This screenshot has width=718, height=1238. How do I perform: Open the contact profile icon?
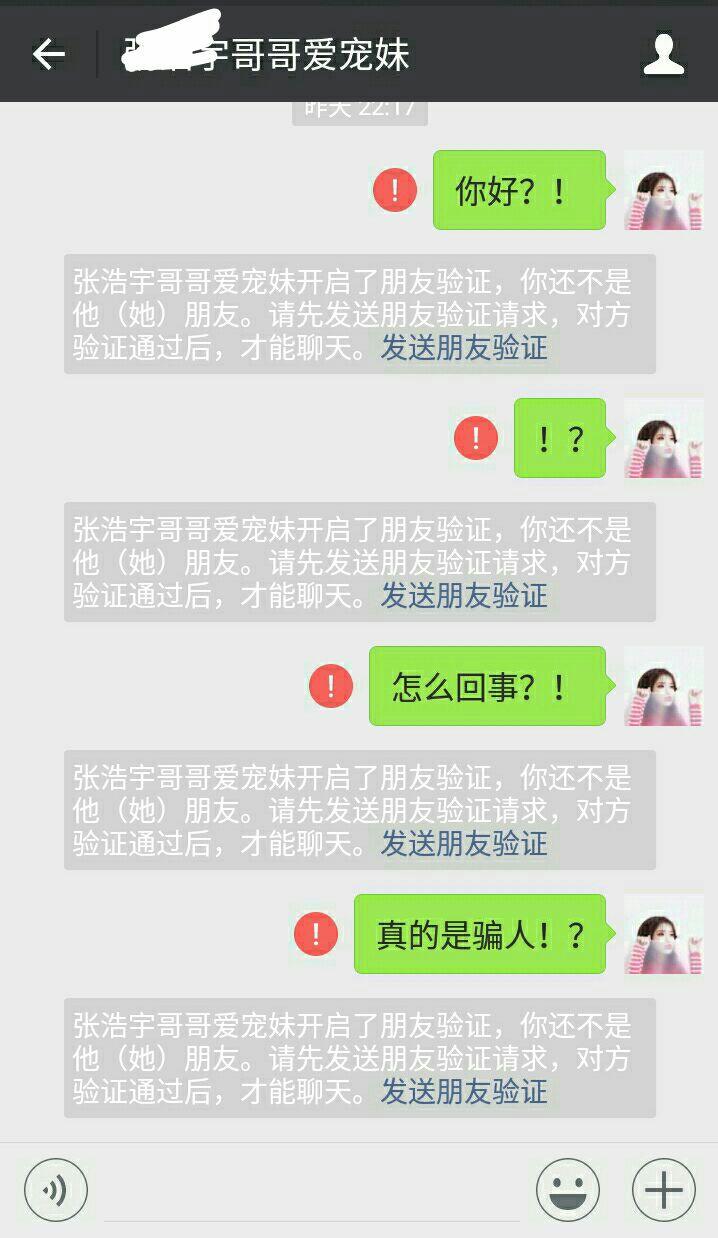point(664,54)
